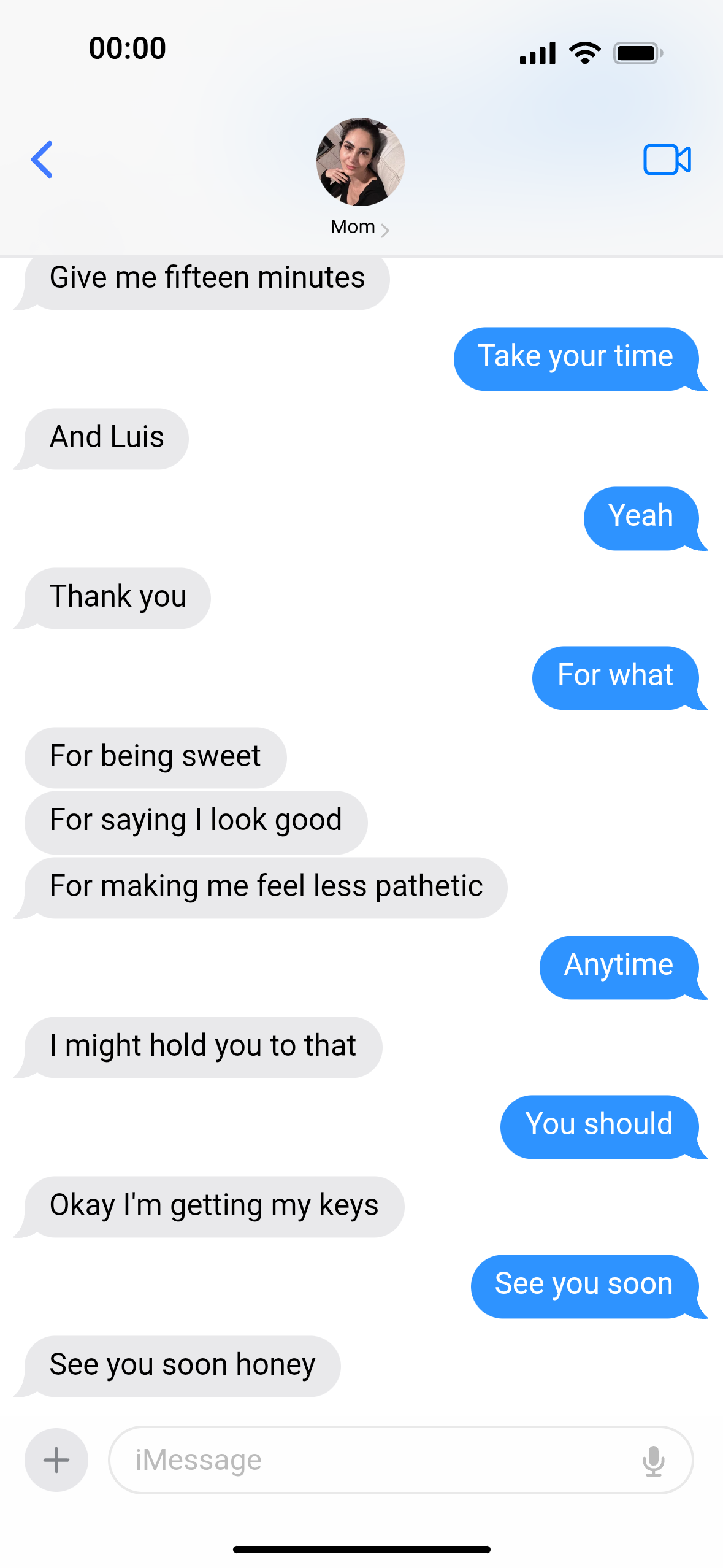Open the plus attachments menu
The height and width of the screenshot is (1568, 723).
[56, 1459]
